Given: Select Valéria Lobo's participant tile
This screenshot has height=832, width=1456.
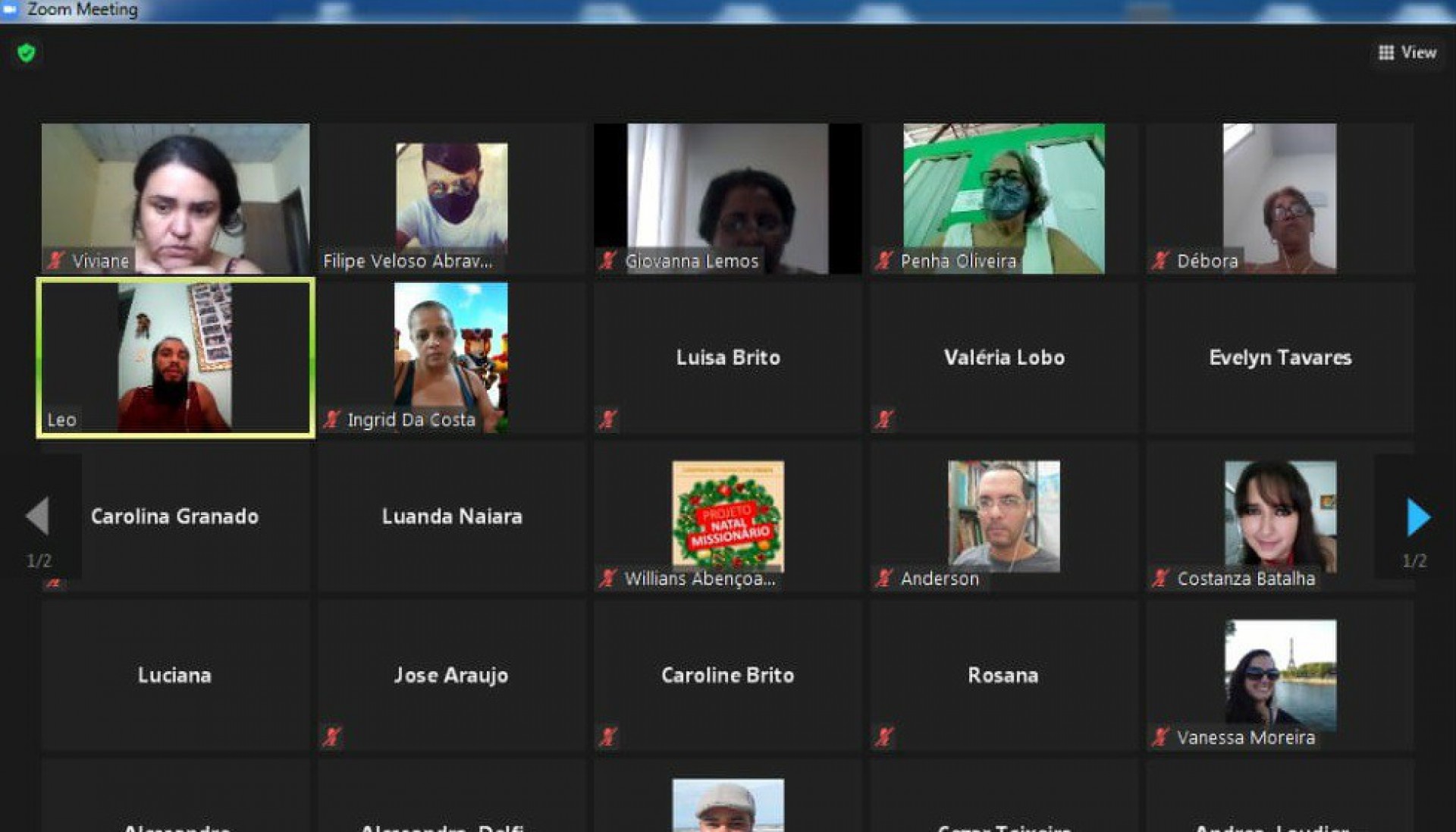Looking at the screenshot, I should point(1003,357).
